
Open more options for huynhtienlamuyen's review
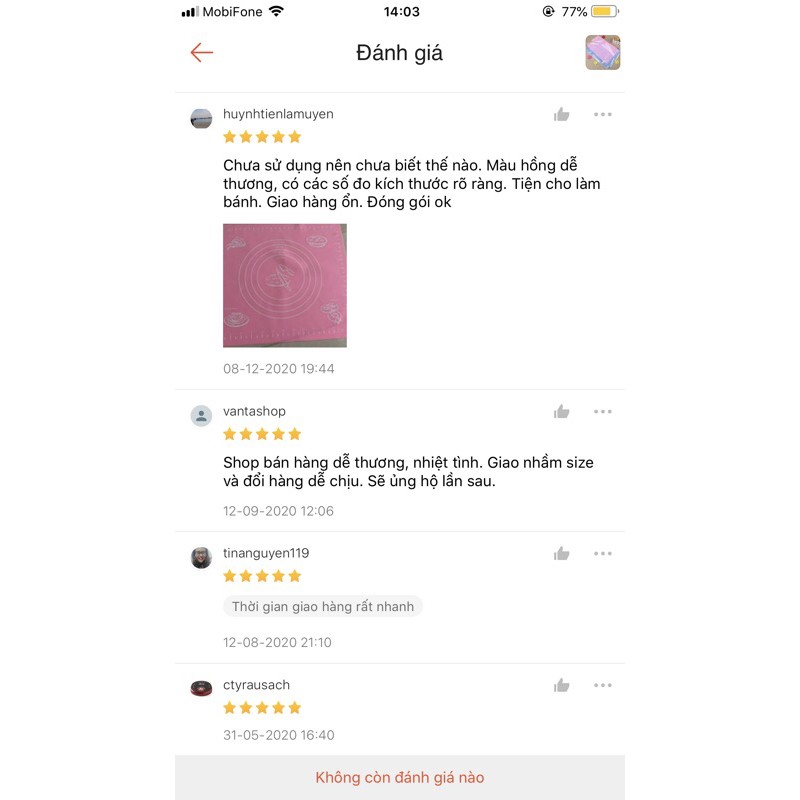tap(602, 115)
